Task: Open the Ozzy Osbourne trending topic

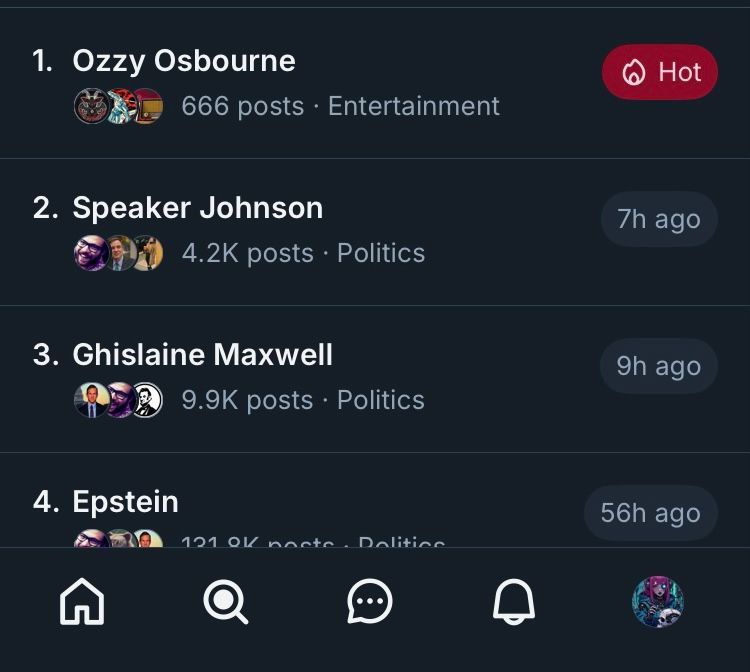Action: tap(184, 62)
